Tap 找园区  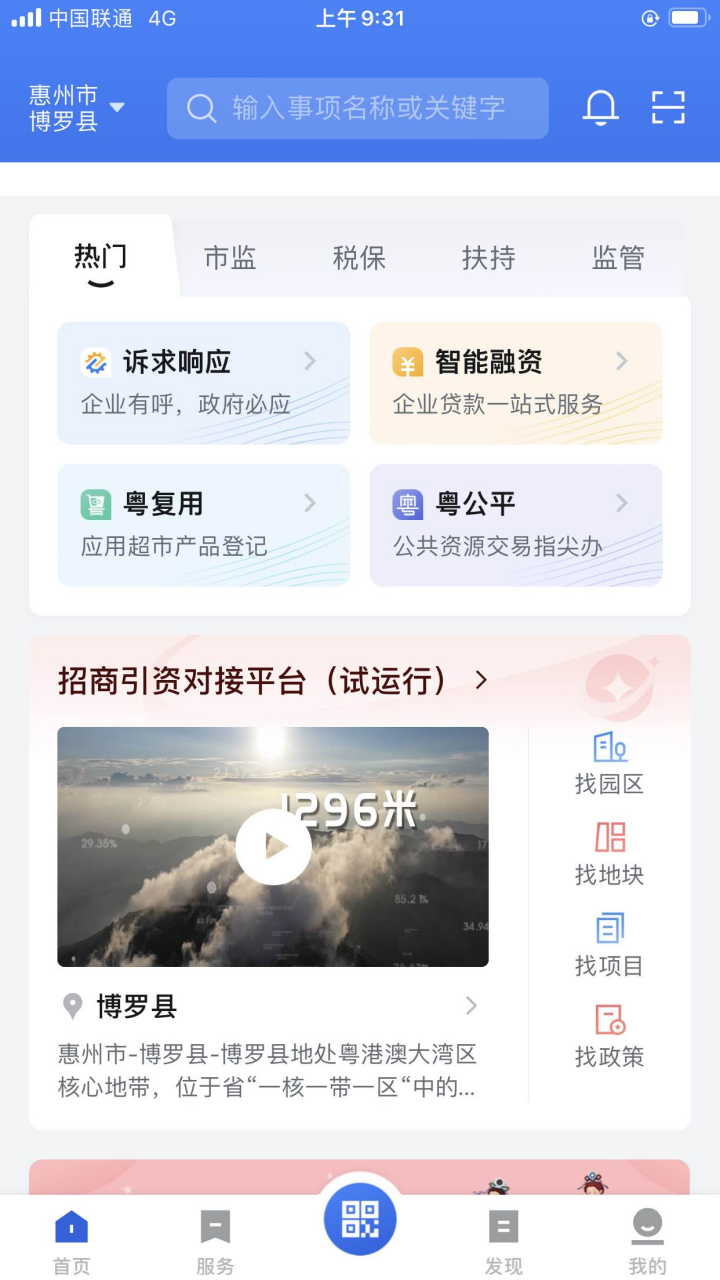tap(609, 764)
